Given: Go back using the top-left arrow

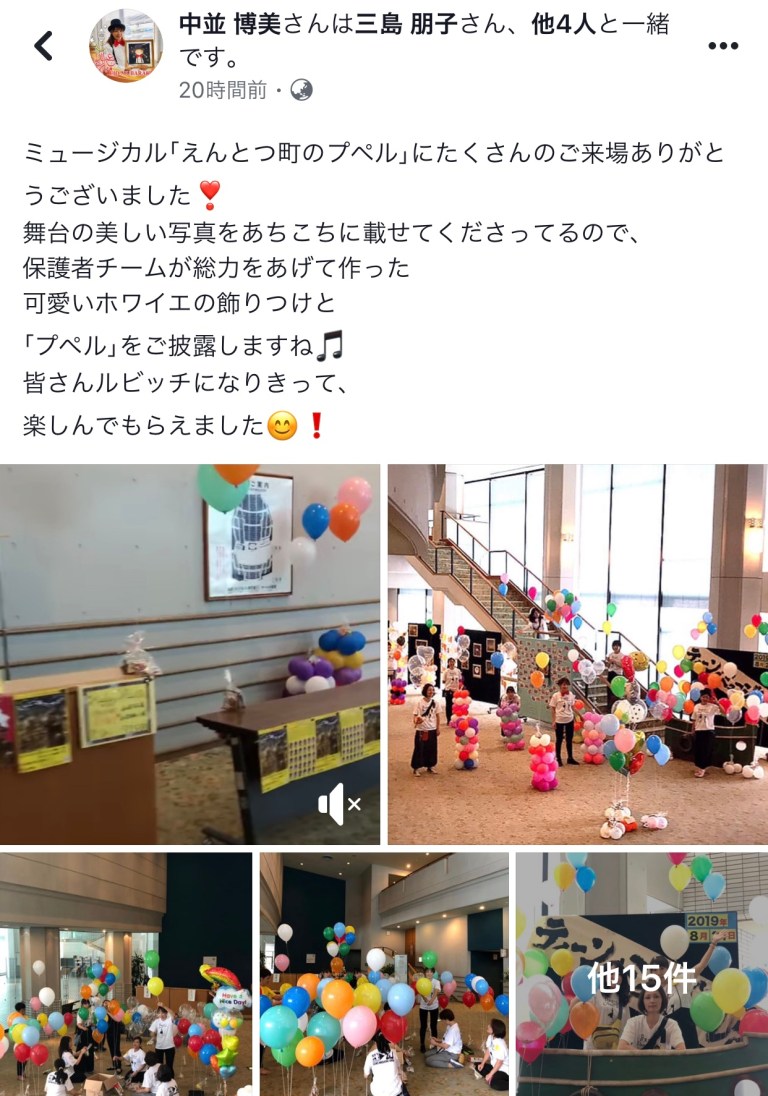Looking at the screenshot, I should click(43, 45).
